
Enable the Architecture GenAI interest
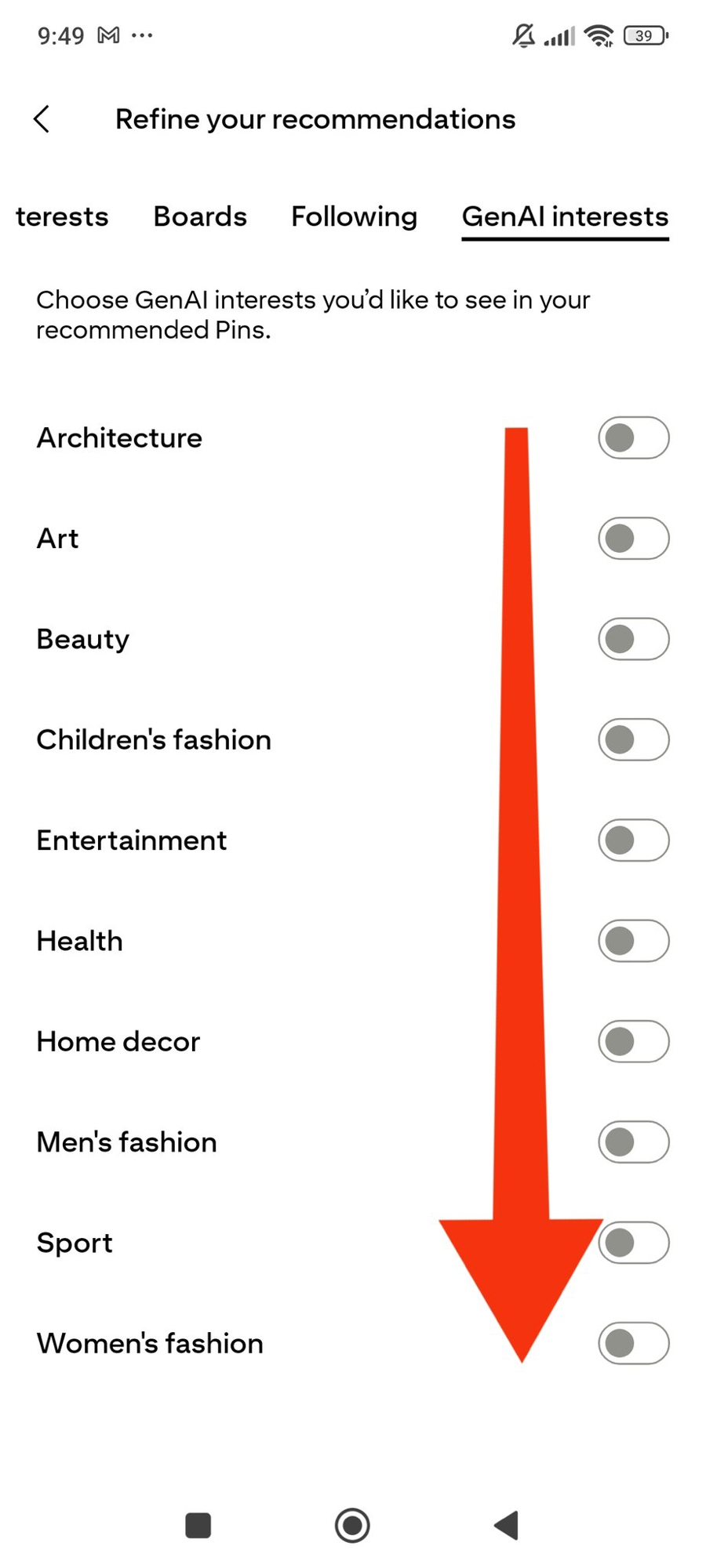point(633,437)
